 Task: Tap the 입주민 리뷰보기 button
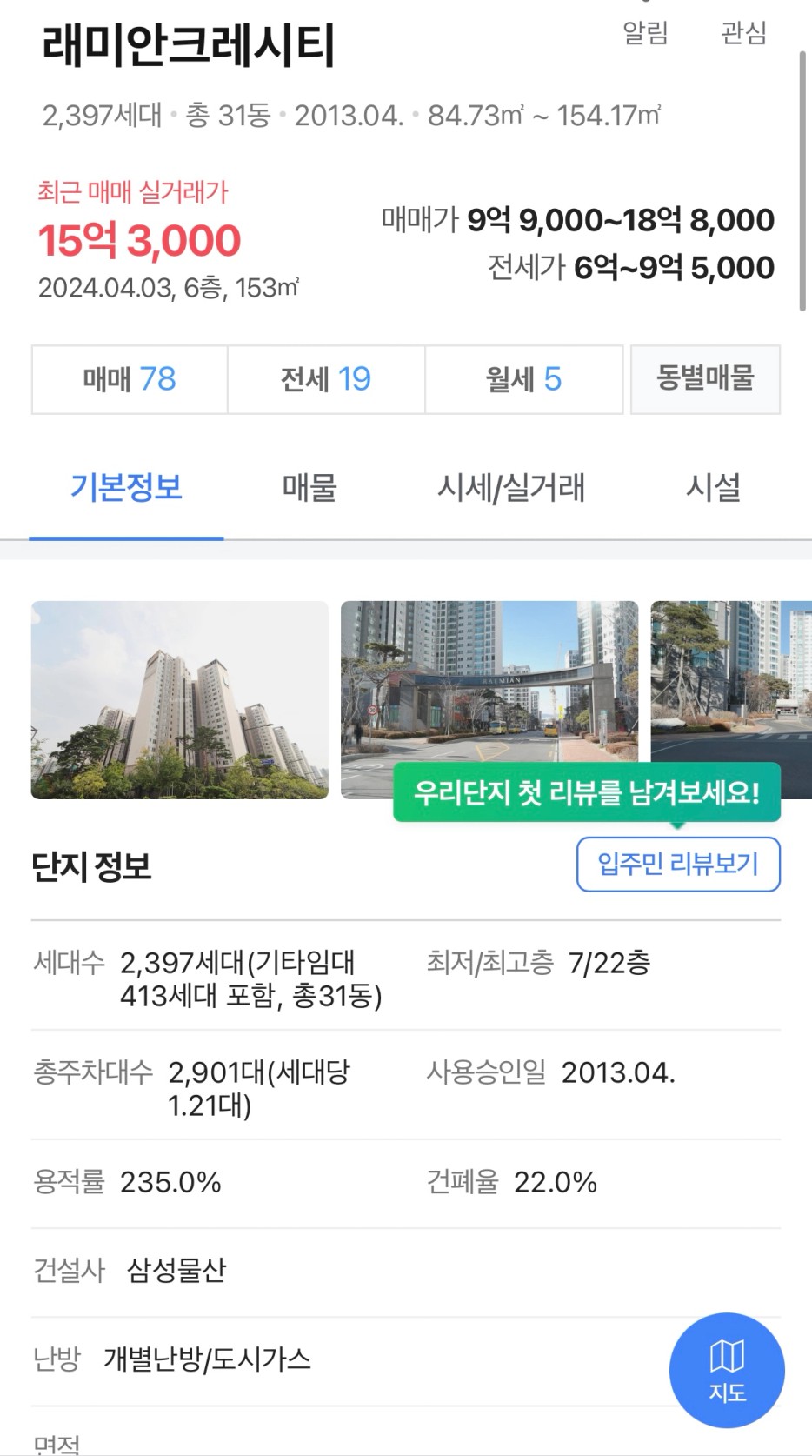click(x=678, y=865)
